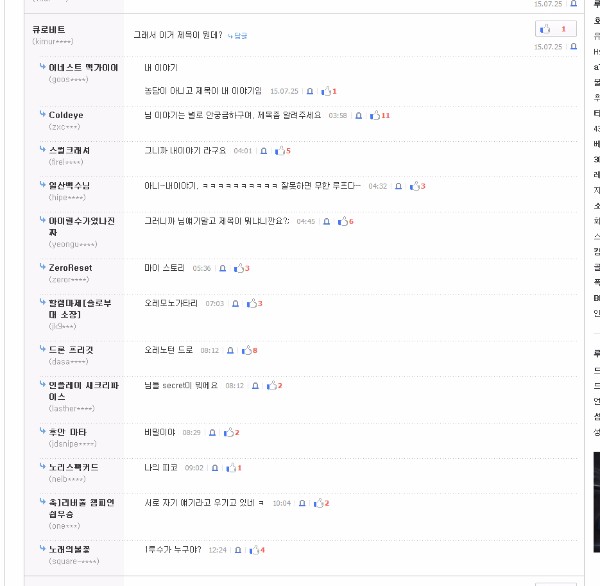
Task: Open Coldeye's profile name
Action: pos(66,115)
